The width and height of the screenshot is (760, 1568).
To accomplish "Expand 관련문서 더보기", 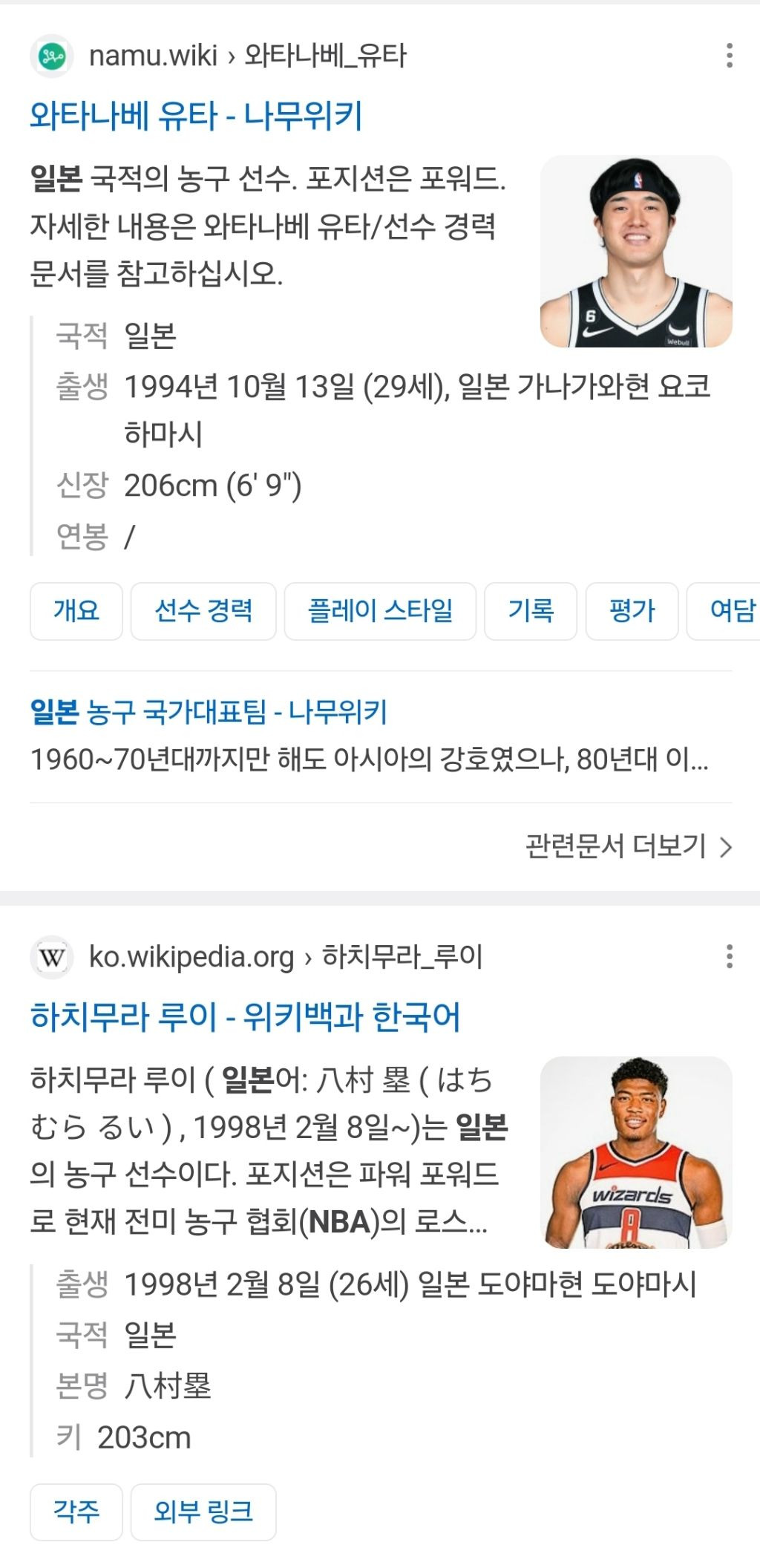I will click(628, 846).
